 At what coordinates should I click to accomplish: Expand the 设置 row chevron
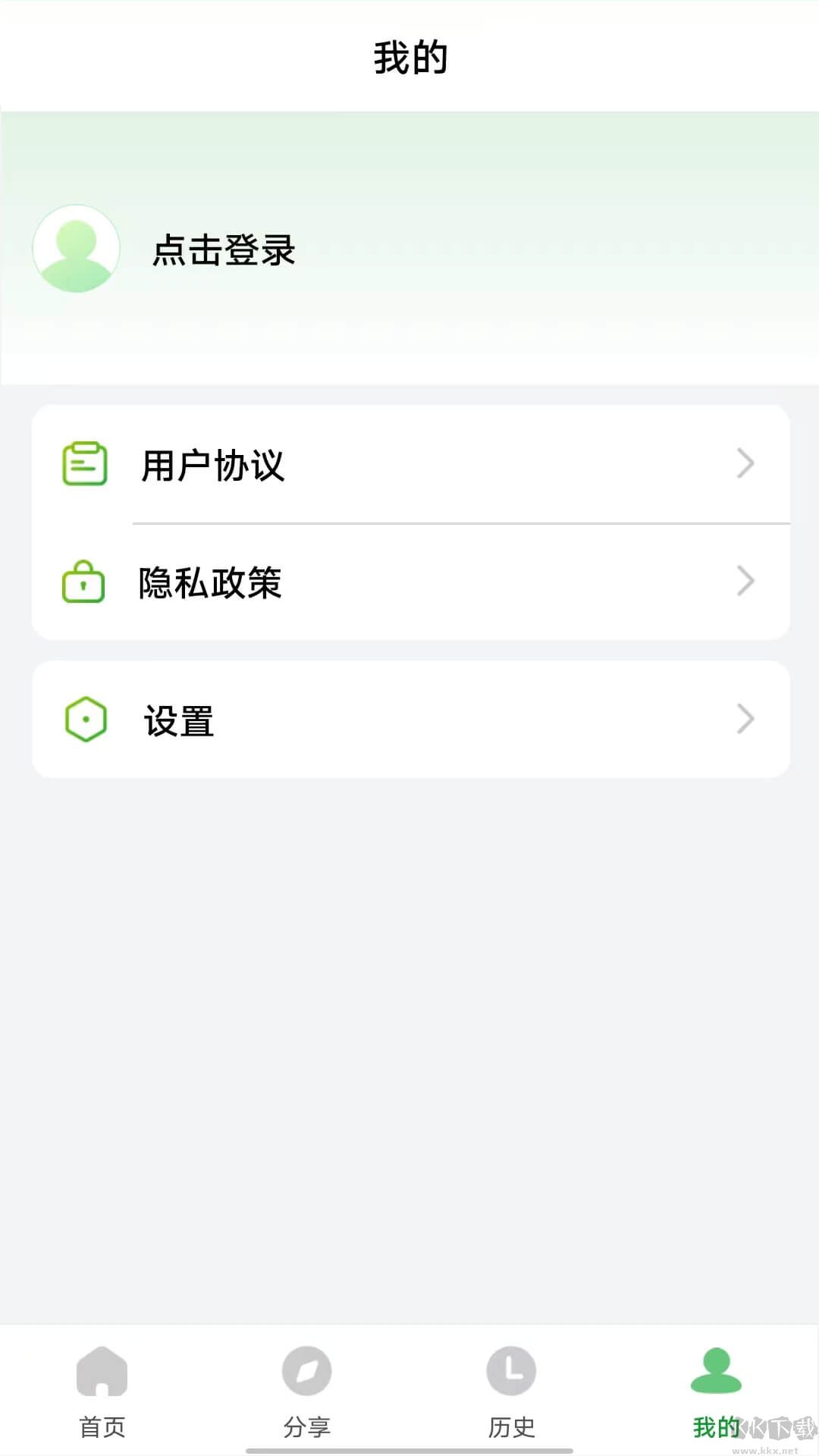point(746,719)
